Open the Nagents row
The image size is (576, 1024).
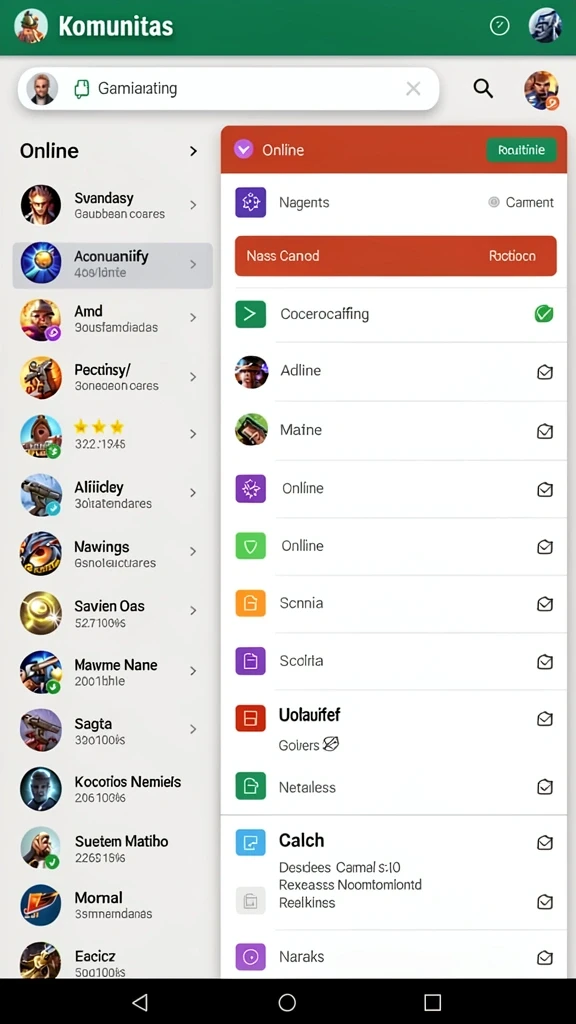point(394,202)
